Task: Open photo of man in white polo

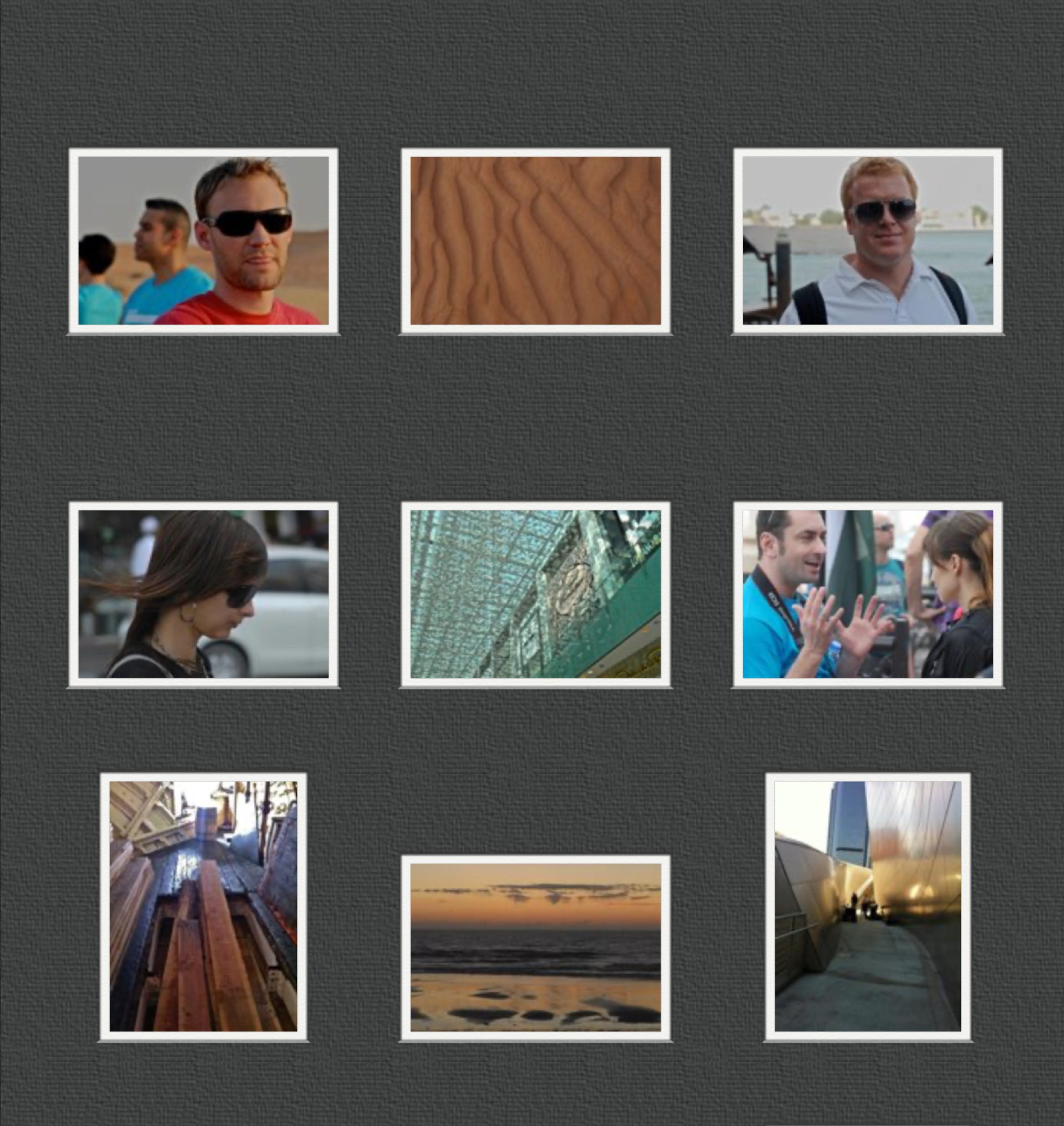Action: pyautogui.click(x=868, y=240)
